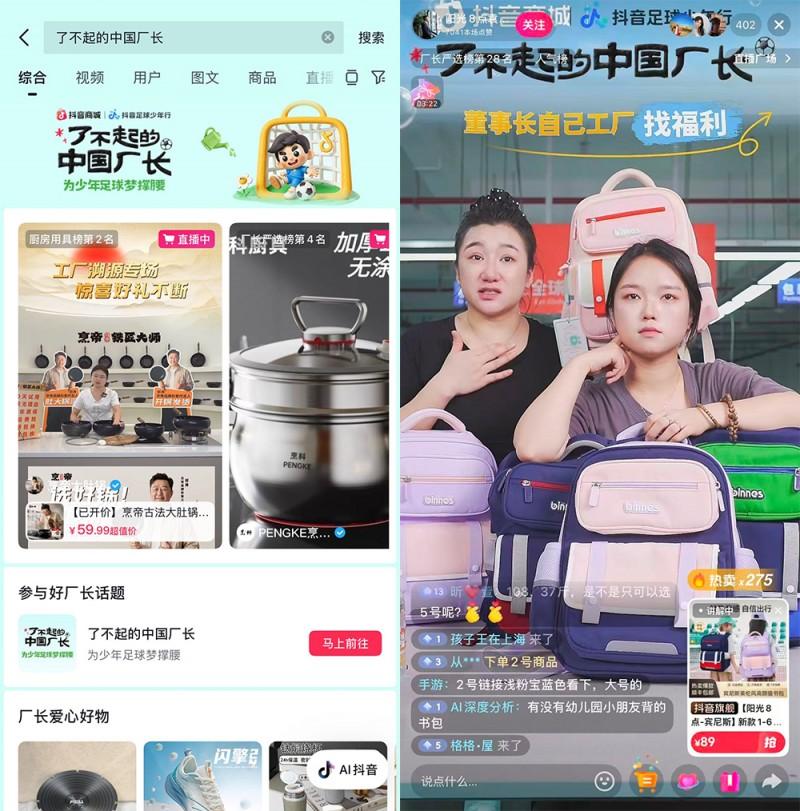Tap 马上前往 for the topic
Screen dimensions: 800x811
pyautogui.click(x=345, y=644)
